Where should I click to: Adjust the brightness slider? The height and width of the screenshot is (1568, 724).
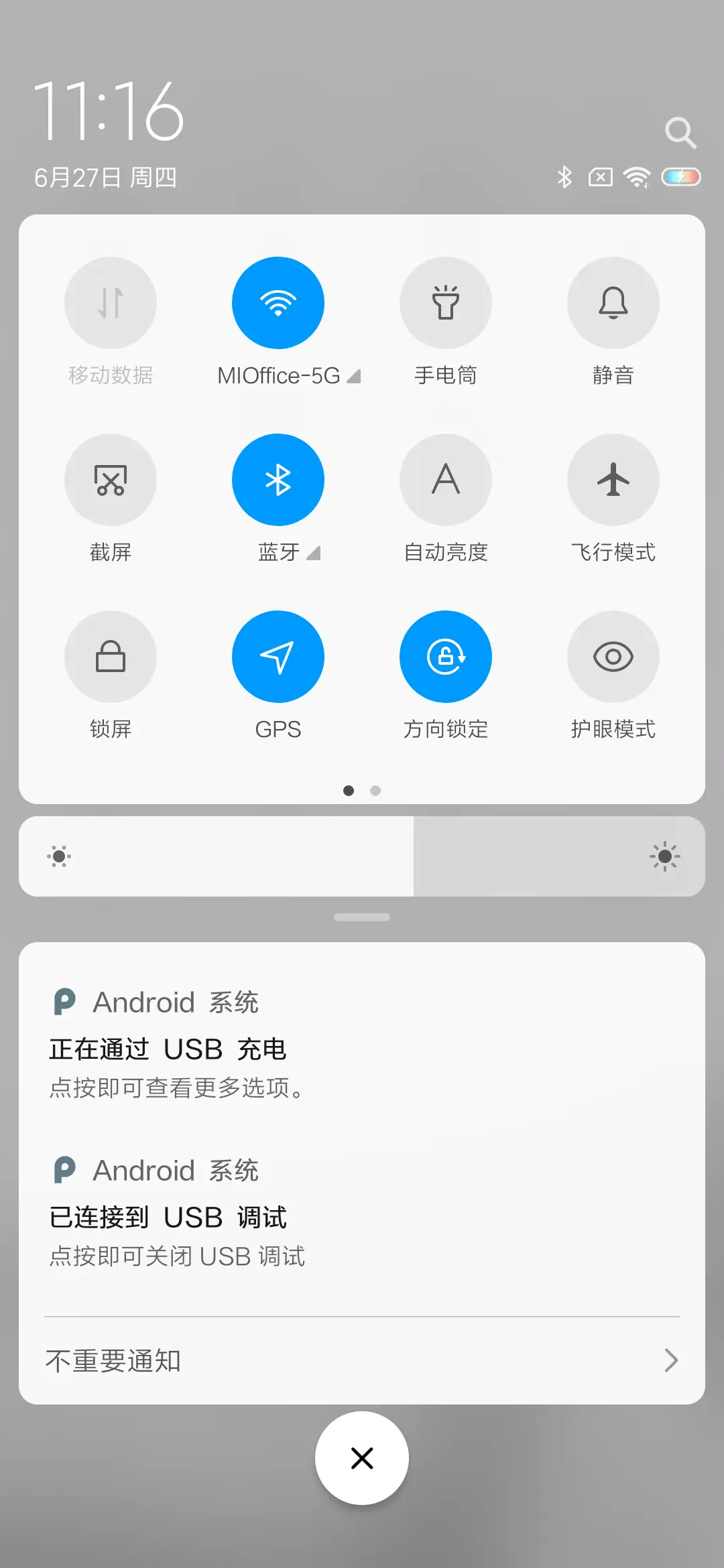pyautogui.click(x=362, y=856)
